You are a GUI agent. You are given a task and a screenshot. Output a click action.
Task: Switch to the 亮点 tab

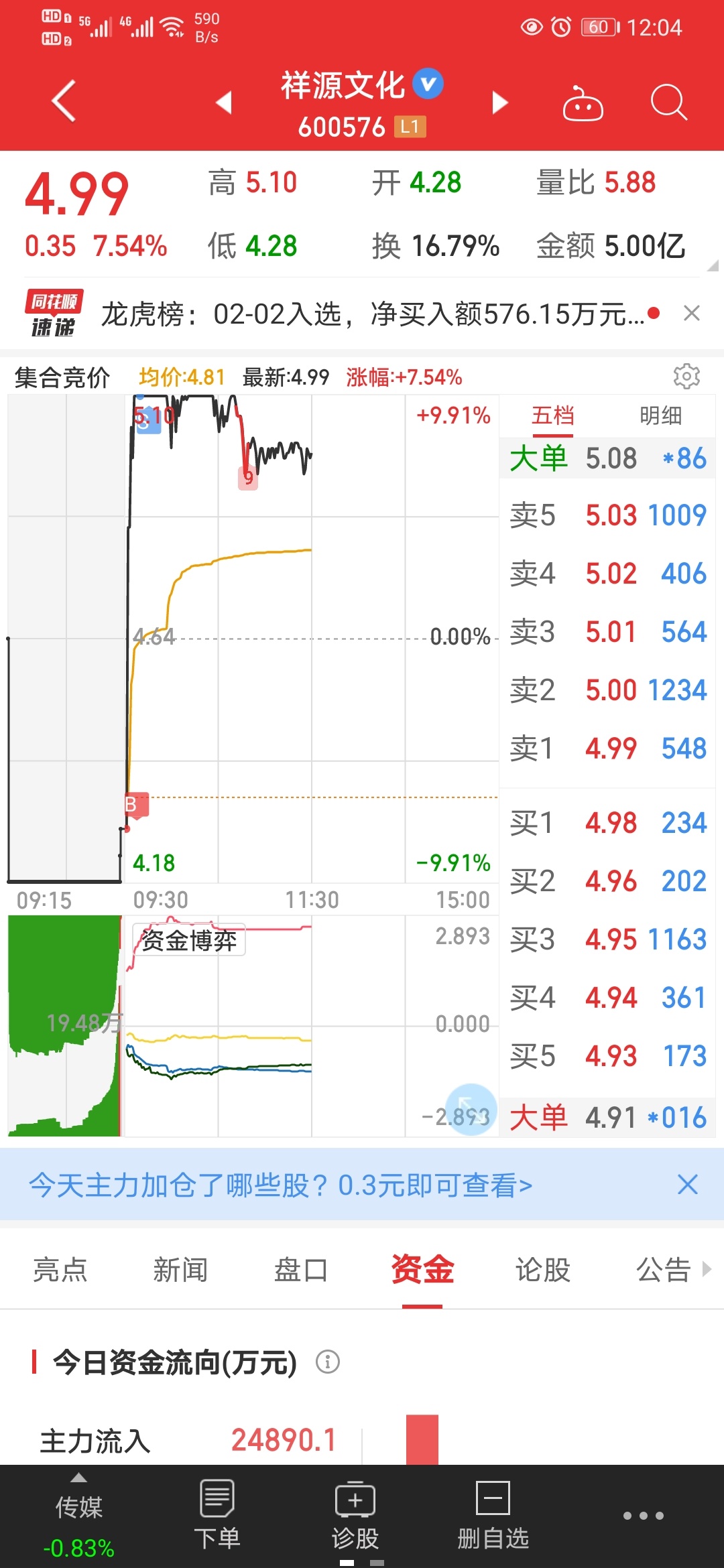pos(60,1269)
